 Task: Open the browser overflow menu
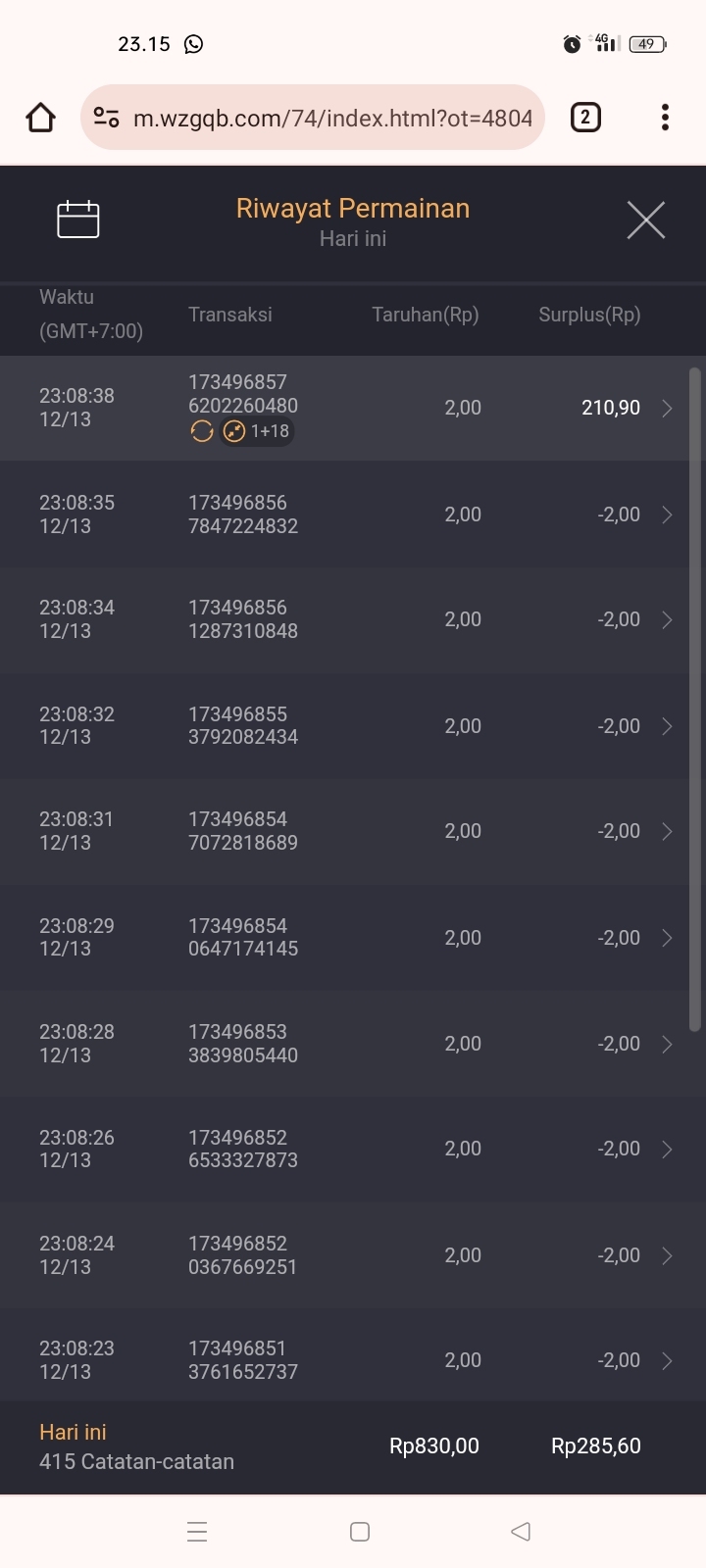pyautogui.click(x=665, y=118)
